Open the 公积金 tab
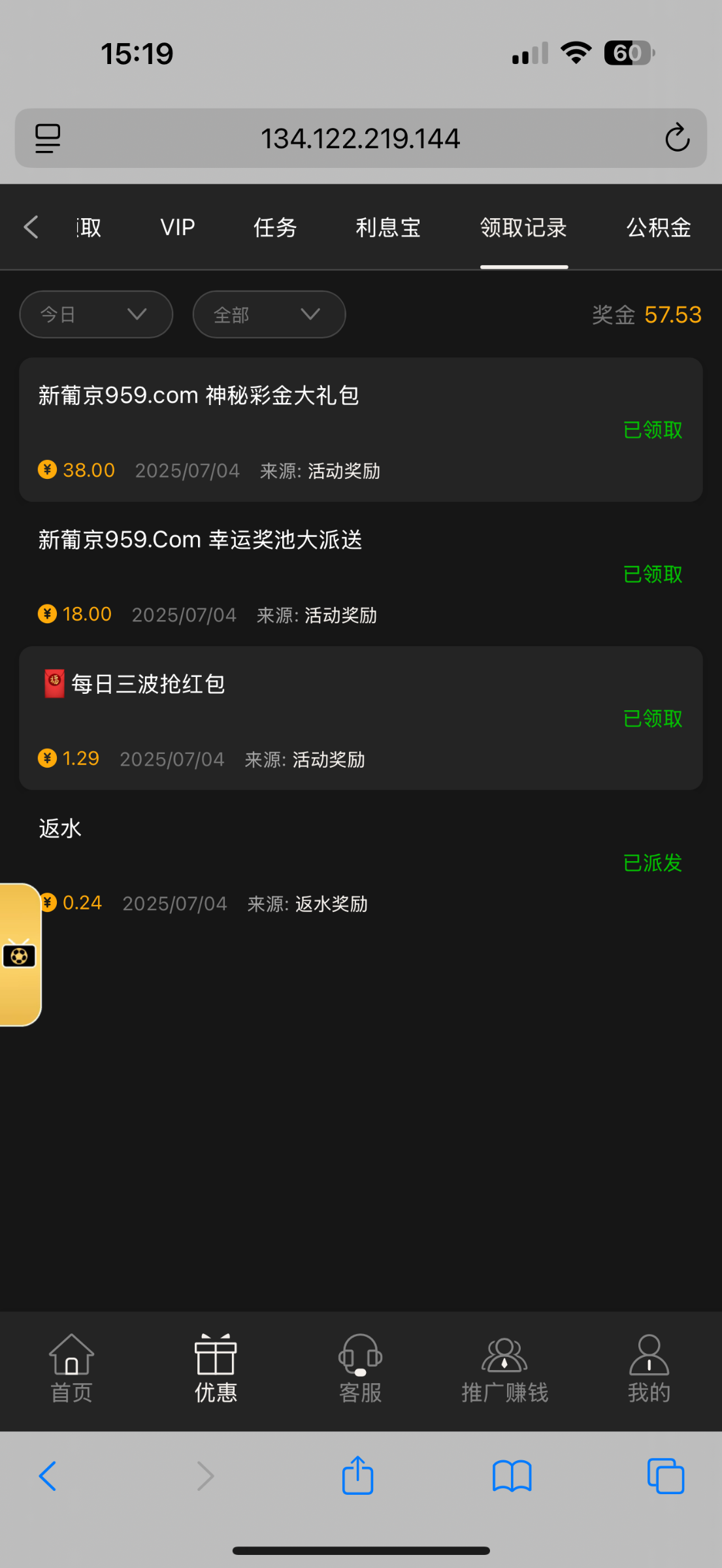 [x=657, y=227]
